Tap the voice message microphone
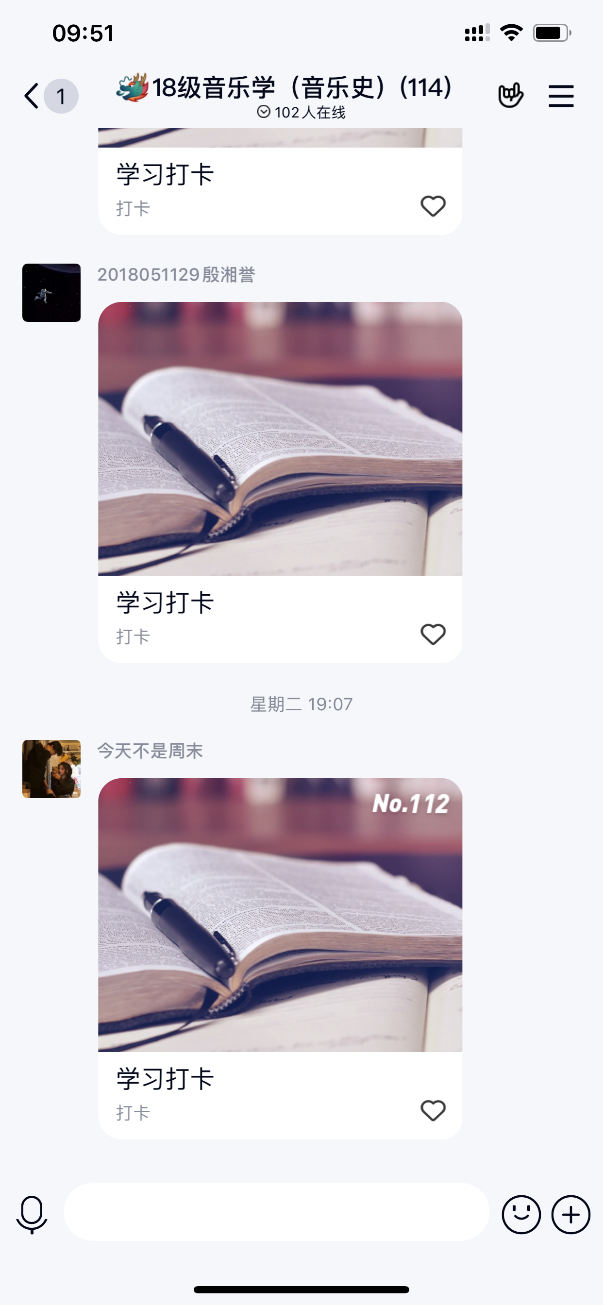603x1305 pixels. pyautogui.click(x=32, y=1214)
